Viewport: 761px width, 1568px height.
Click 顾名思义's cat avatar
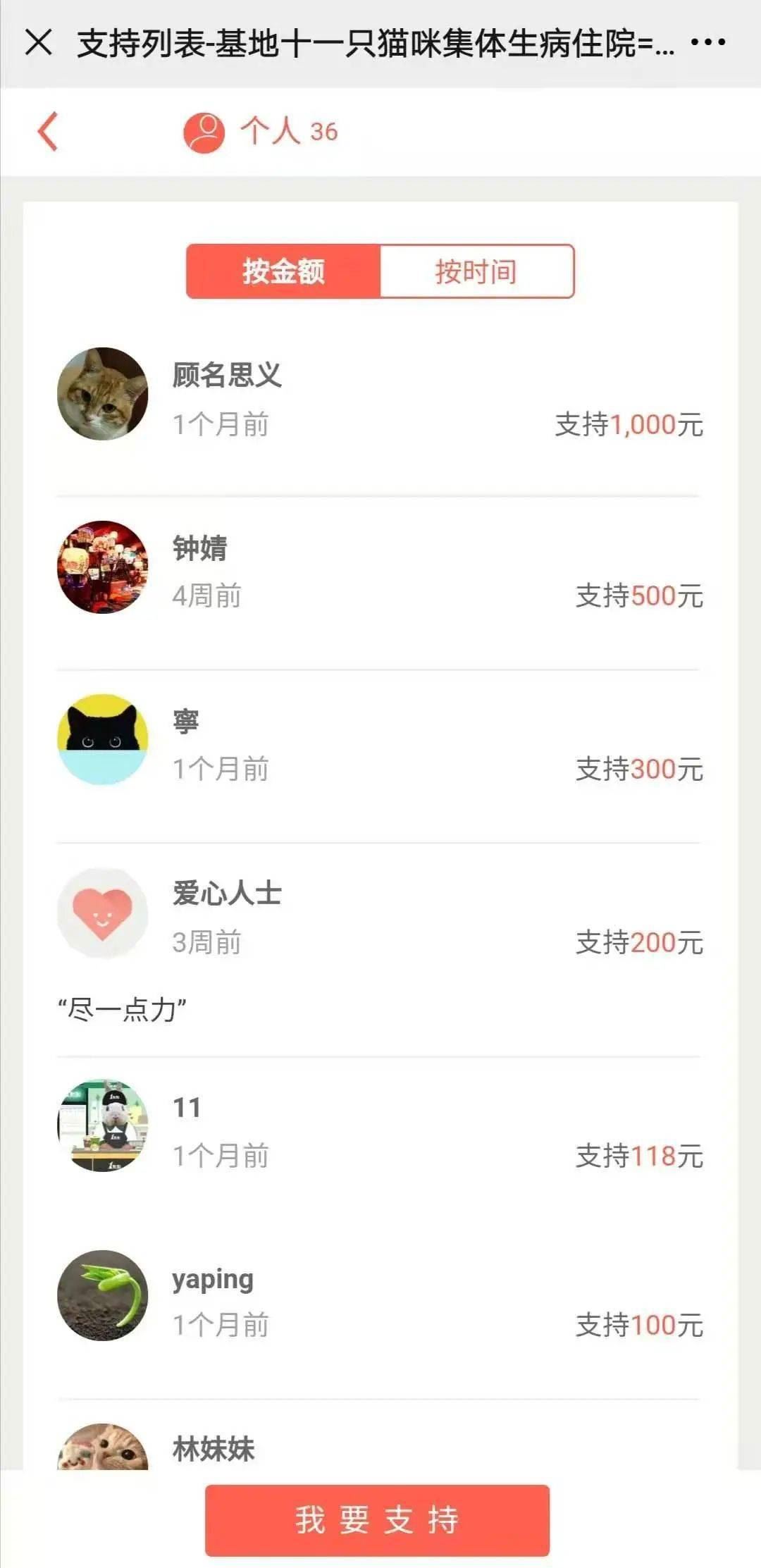(x=101, y=394)
